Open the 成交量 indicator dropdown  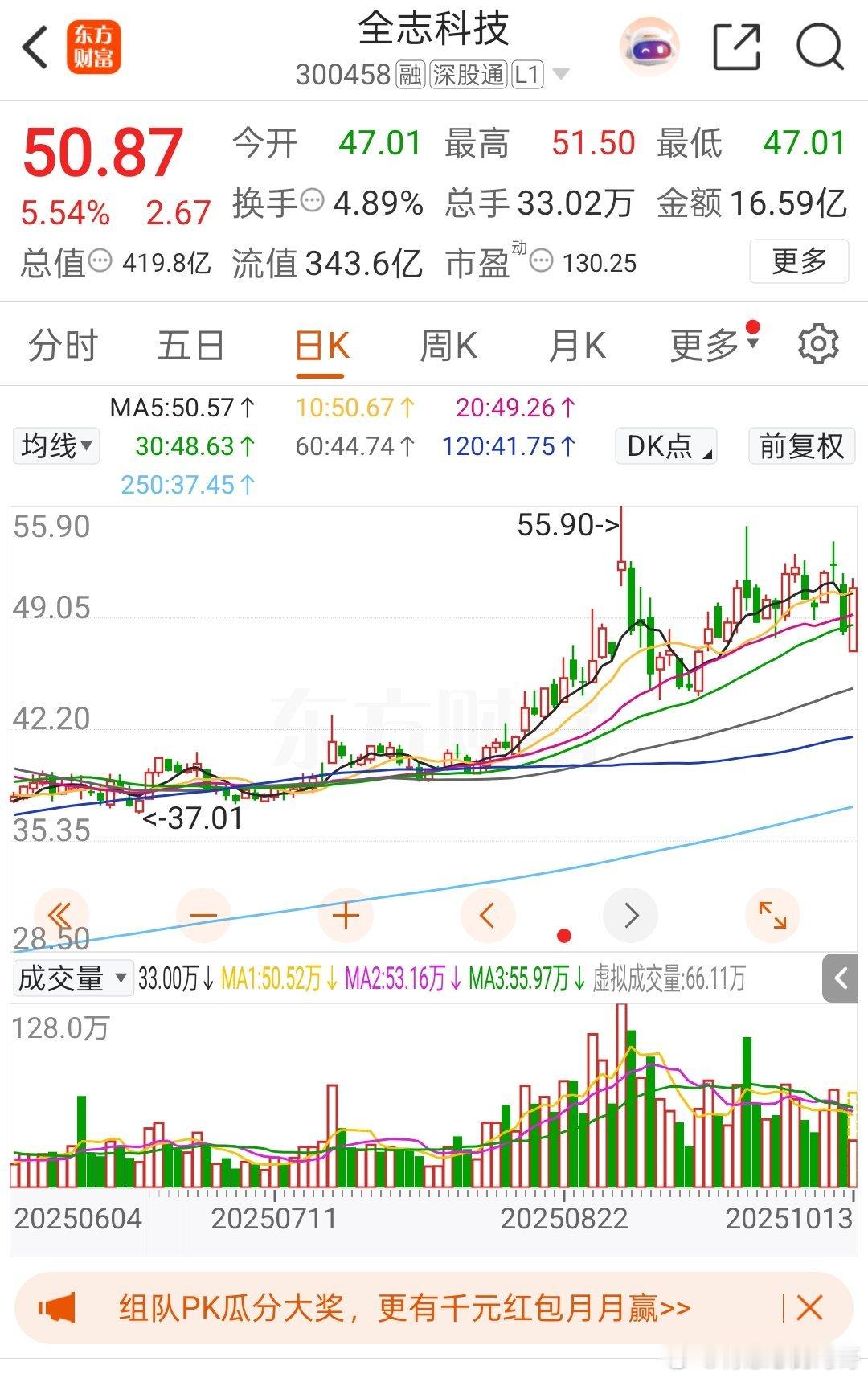[x=72, y=978]
